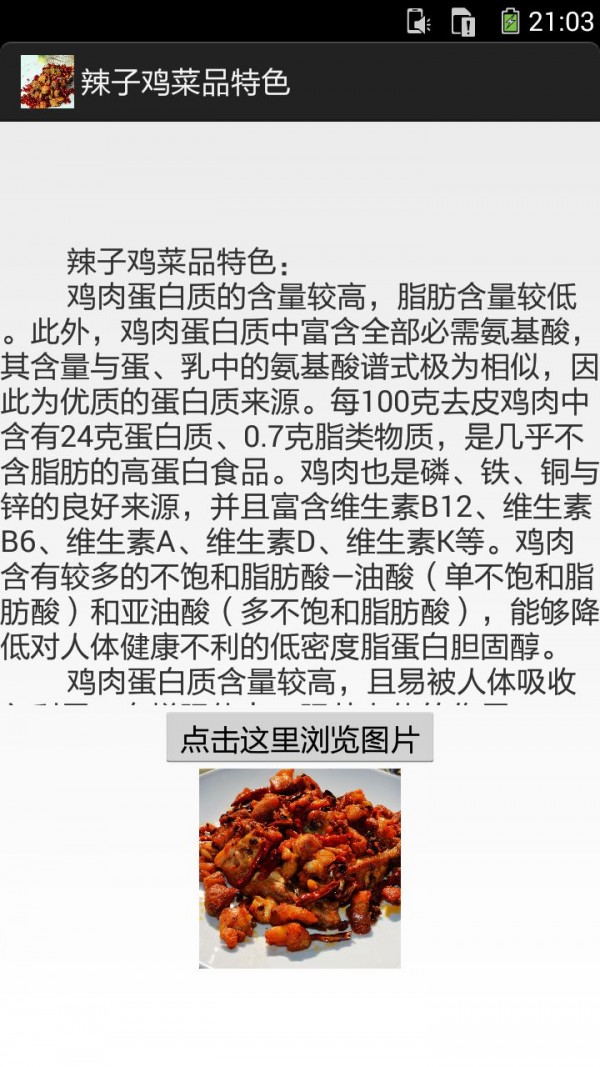
Task: Open the spicy chicken dish photo
Action: pyautogui.click(x=300, y=867)
